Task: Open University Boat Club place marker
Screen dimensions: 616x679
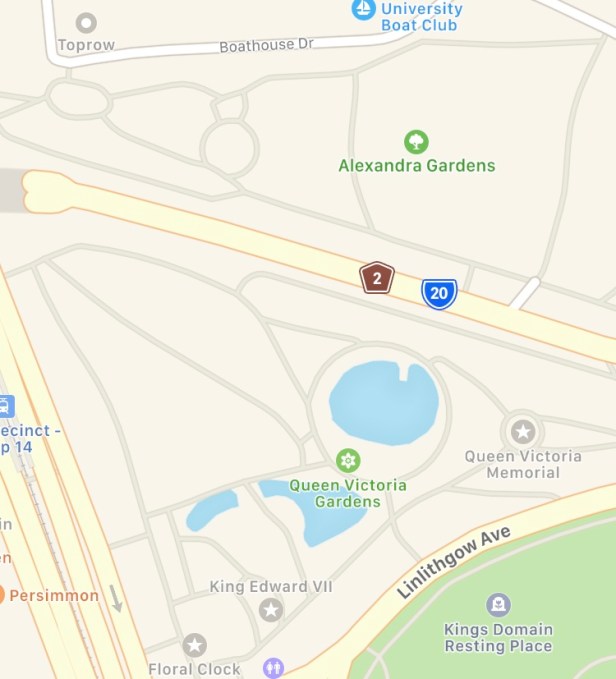Action: point(363,10)
